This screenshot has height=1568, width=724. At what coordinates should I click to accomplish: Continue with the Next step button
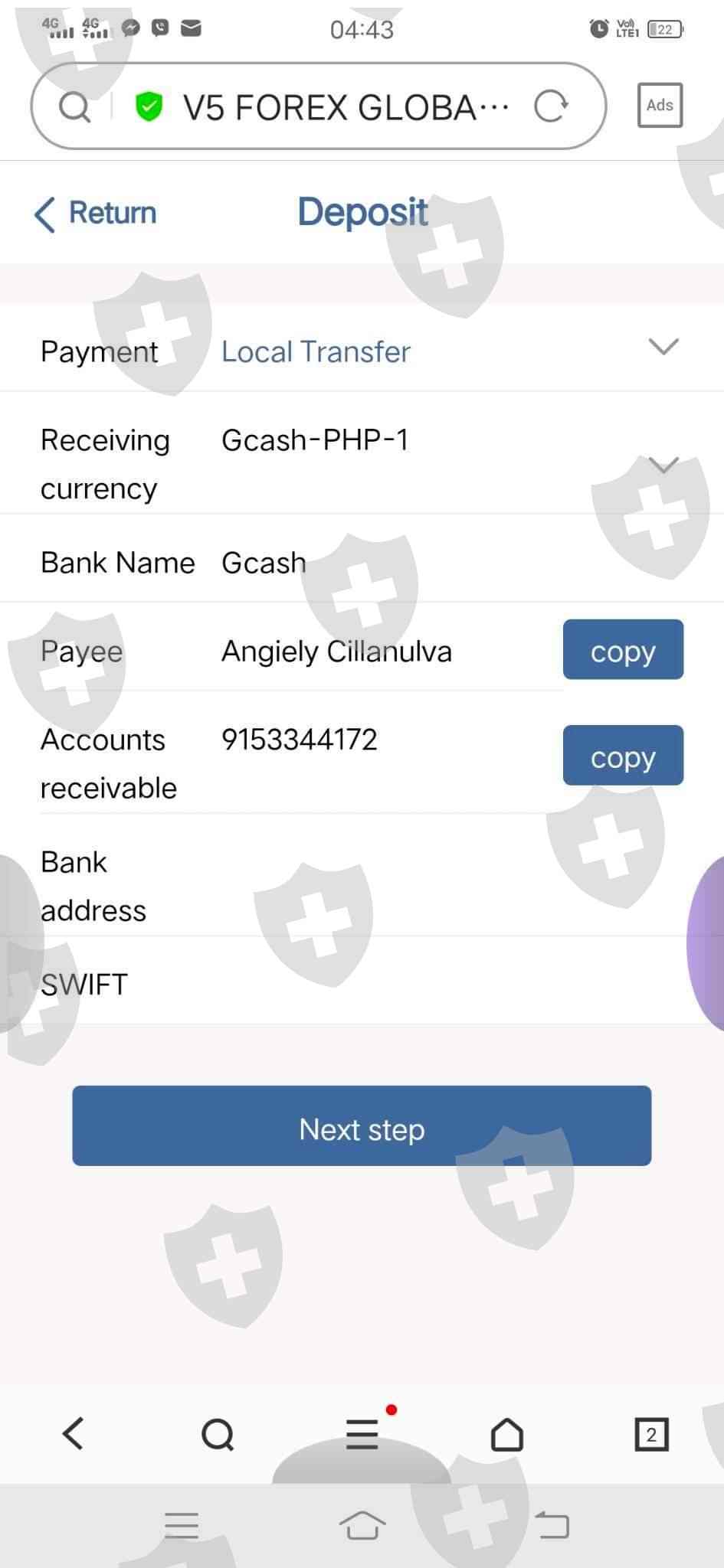[362, 1126]
